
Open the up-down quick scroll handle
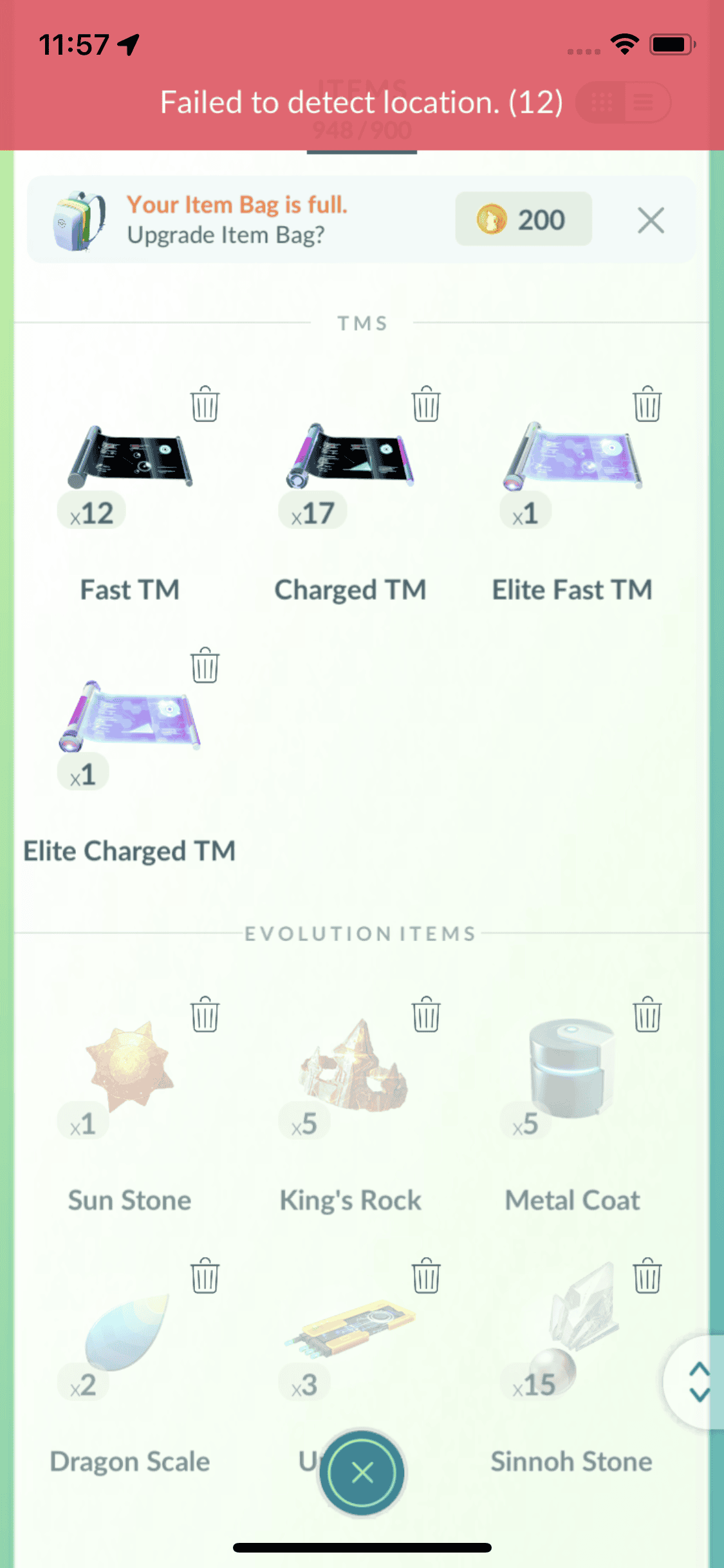tap(699, 1382)
